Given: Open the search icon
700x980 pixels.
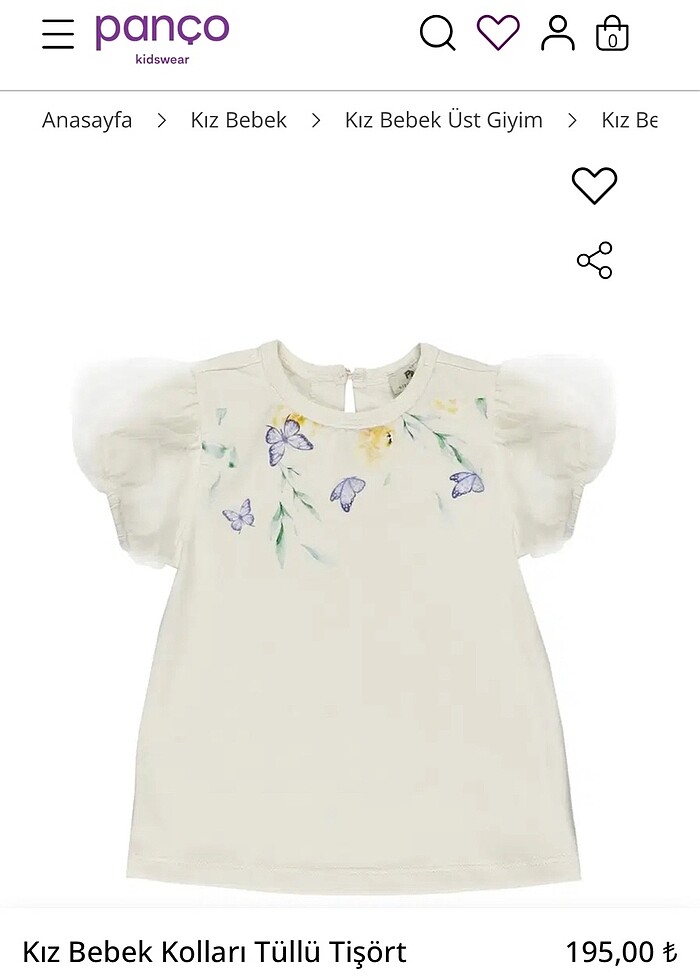Looking at the screenshot, I should point(437,34).
